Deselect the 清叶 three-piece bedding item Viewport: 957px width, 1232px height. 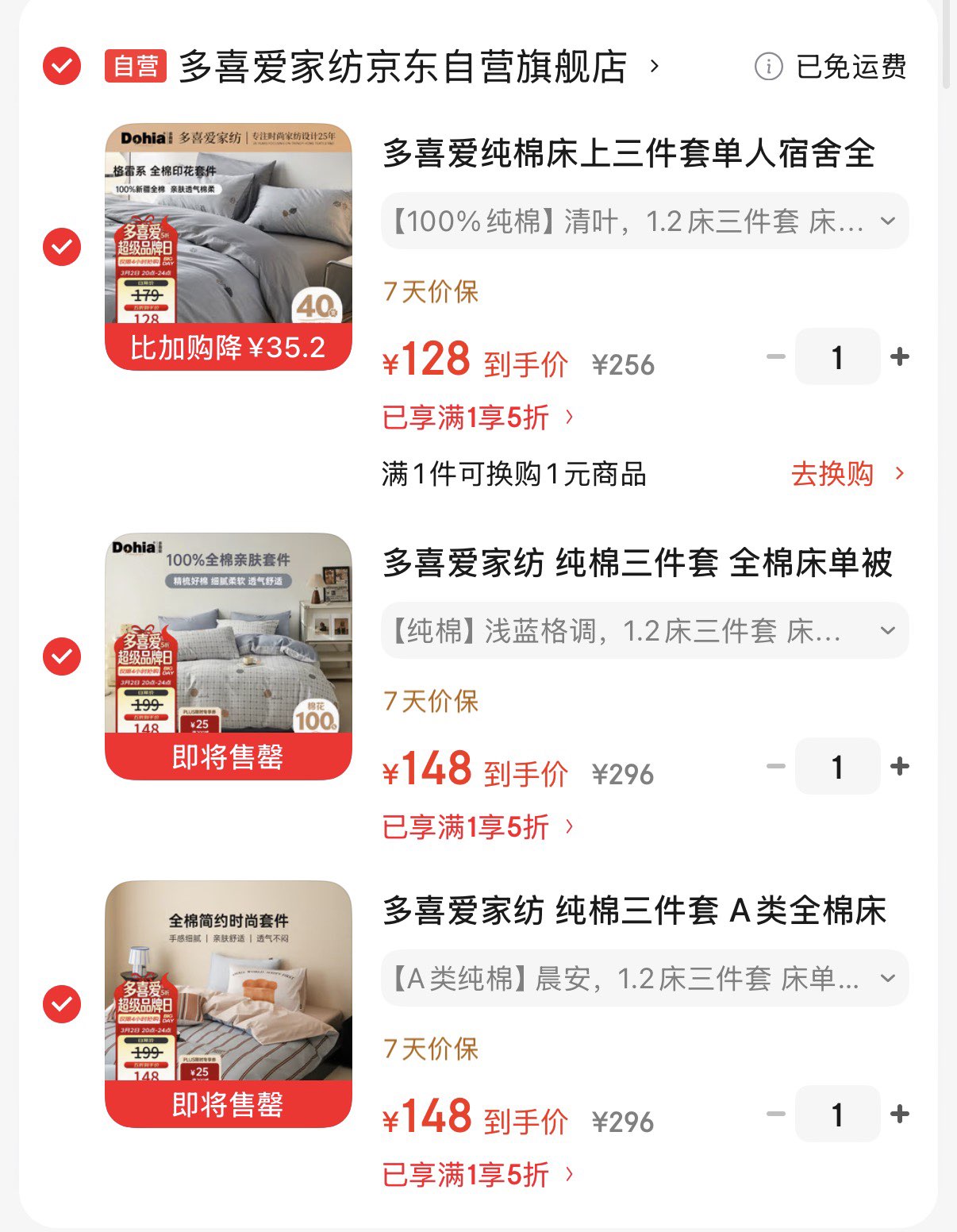(63, 246)
